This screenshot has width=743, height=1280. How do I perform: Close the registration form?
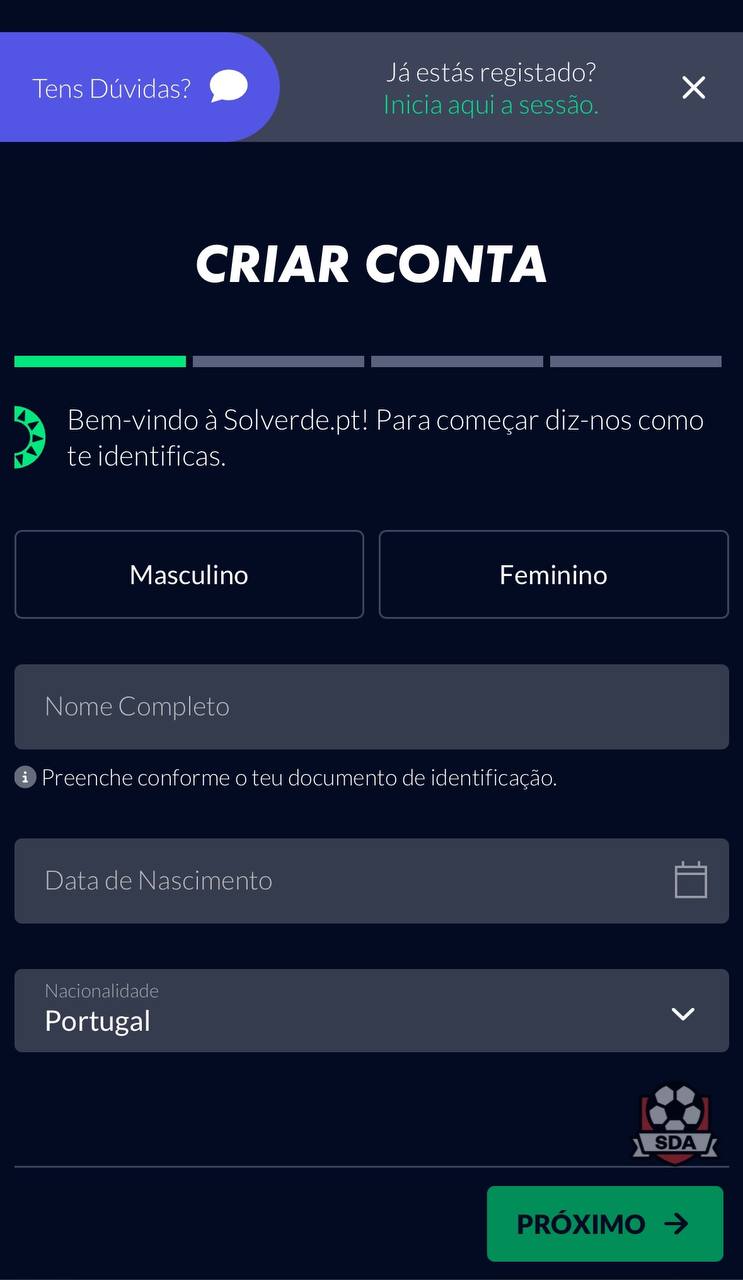[693, 88]
